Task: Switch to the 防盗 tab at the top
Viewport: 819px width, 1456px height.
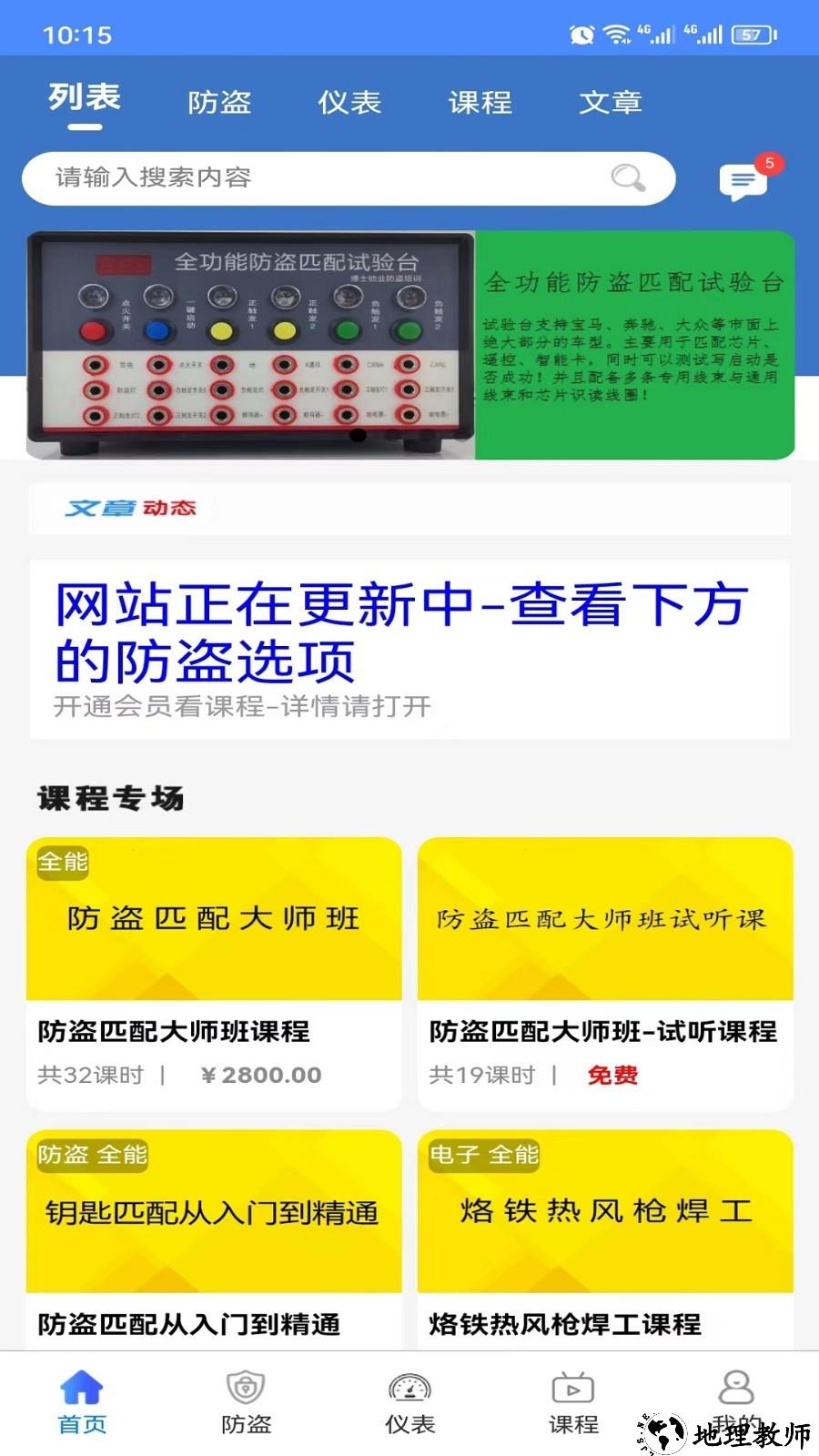Action: [x=218, y=102]
